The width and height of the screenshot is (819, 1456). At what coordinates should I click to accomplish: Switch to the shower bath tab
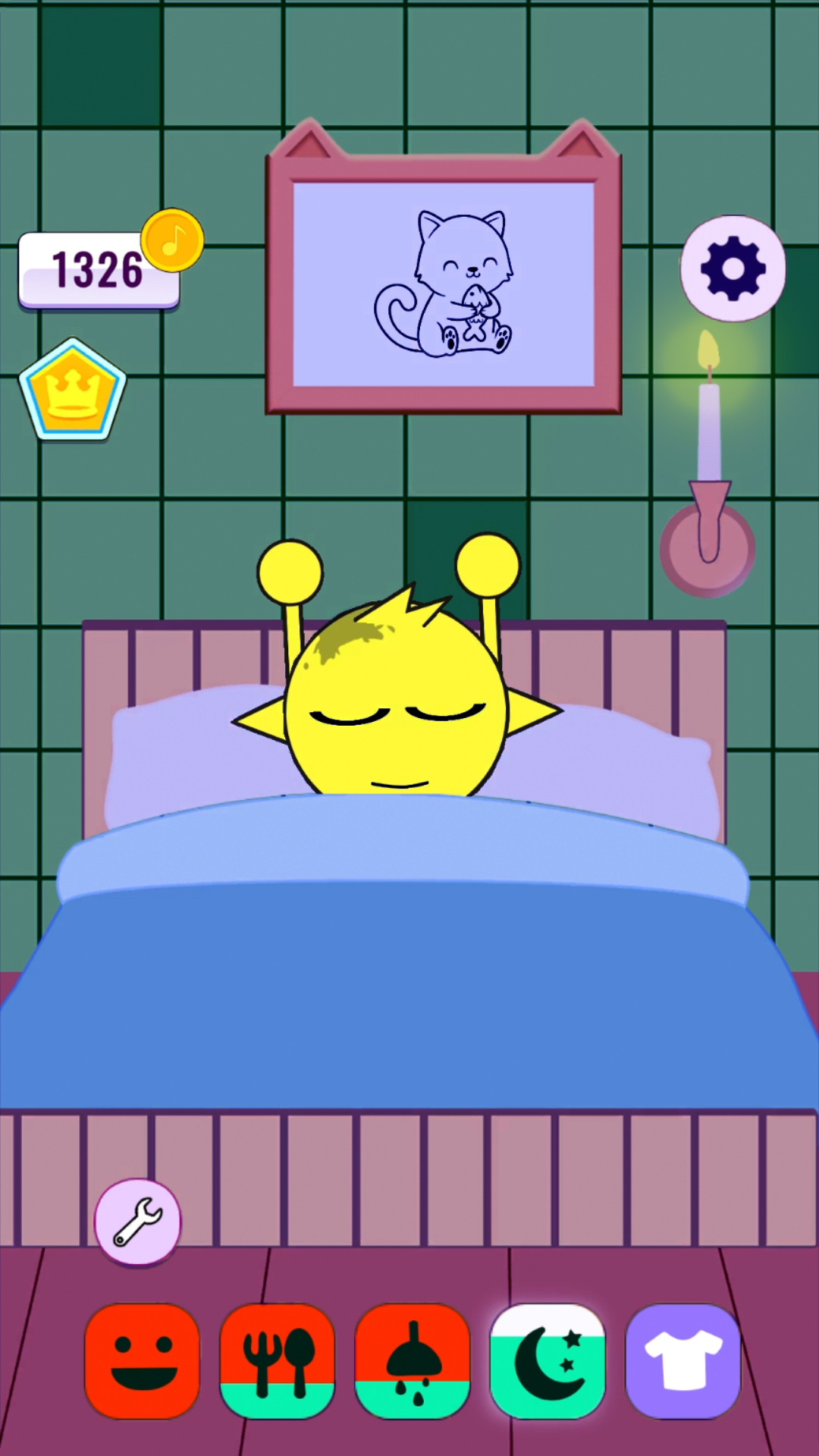[413, 1361]
